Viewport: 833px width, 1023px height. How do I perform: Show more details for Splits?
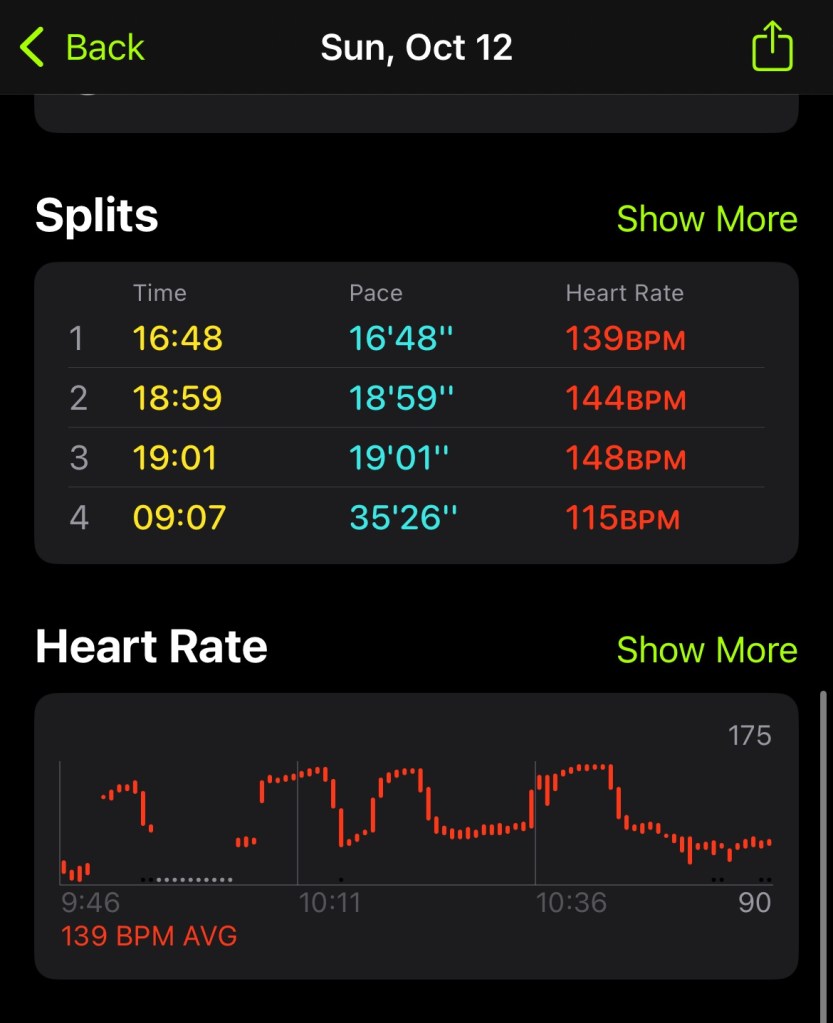(706, 219)
